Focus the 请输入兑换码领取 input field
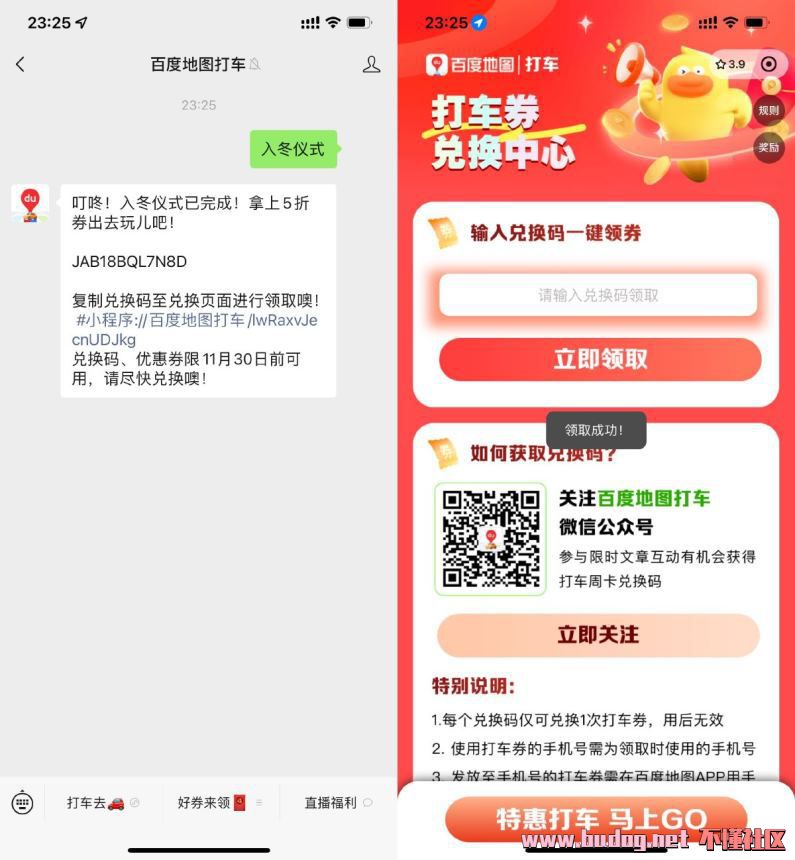The height and width of the screenshot is (860, 795). [598, 295]
